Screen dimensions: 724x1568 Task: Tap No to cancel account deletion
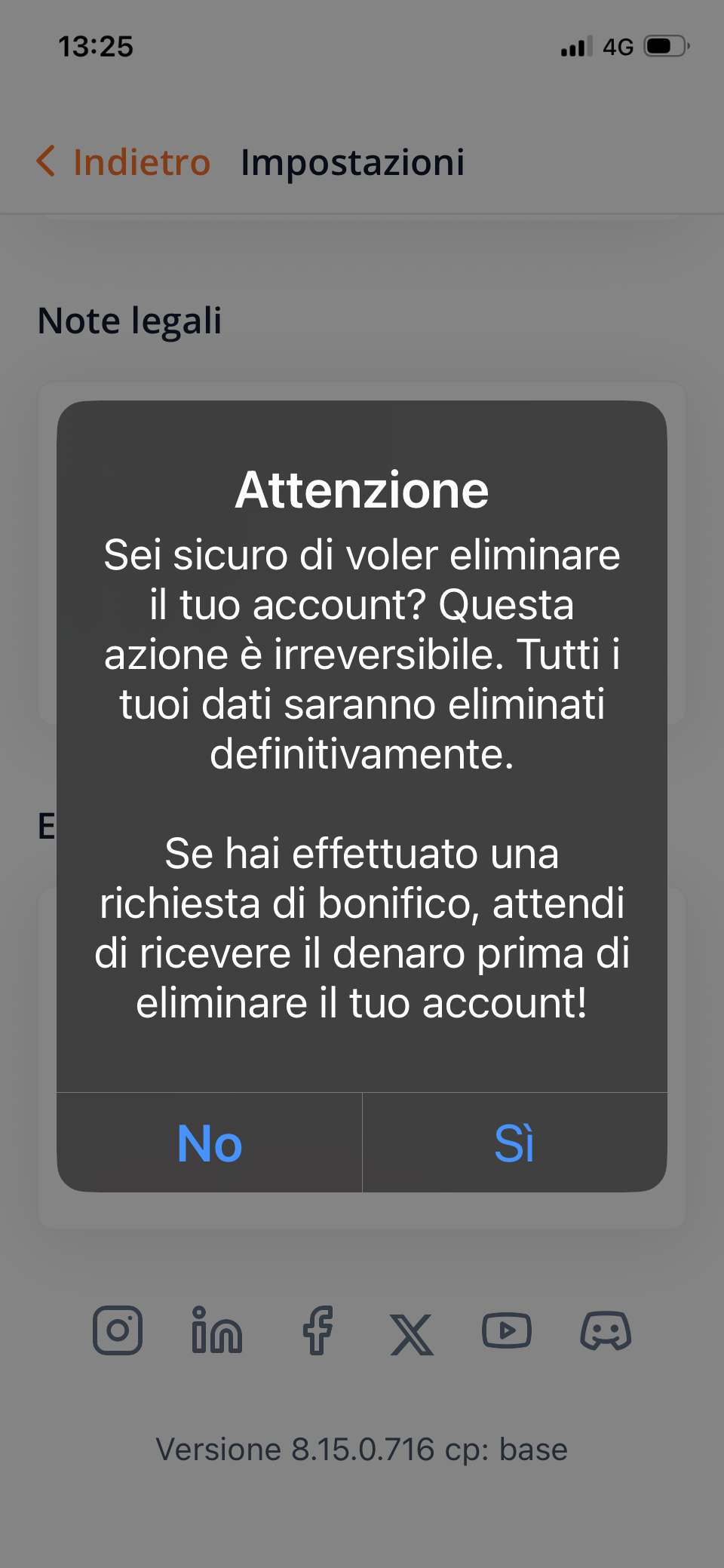click(x=210, y=1143)
